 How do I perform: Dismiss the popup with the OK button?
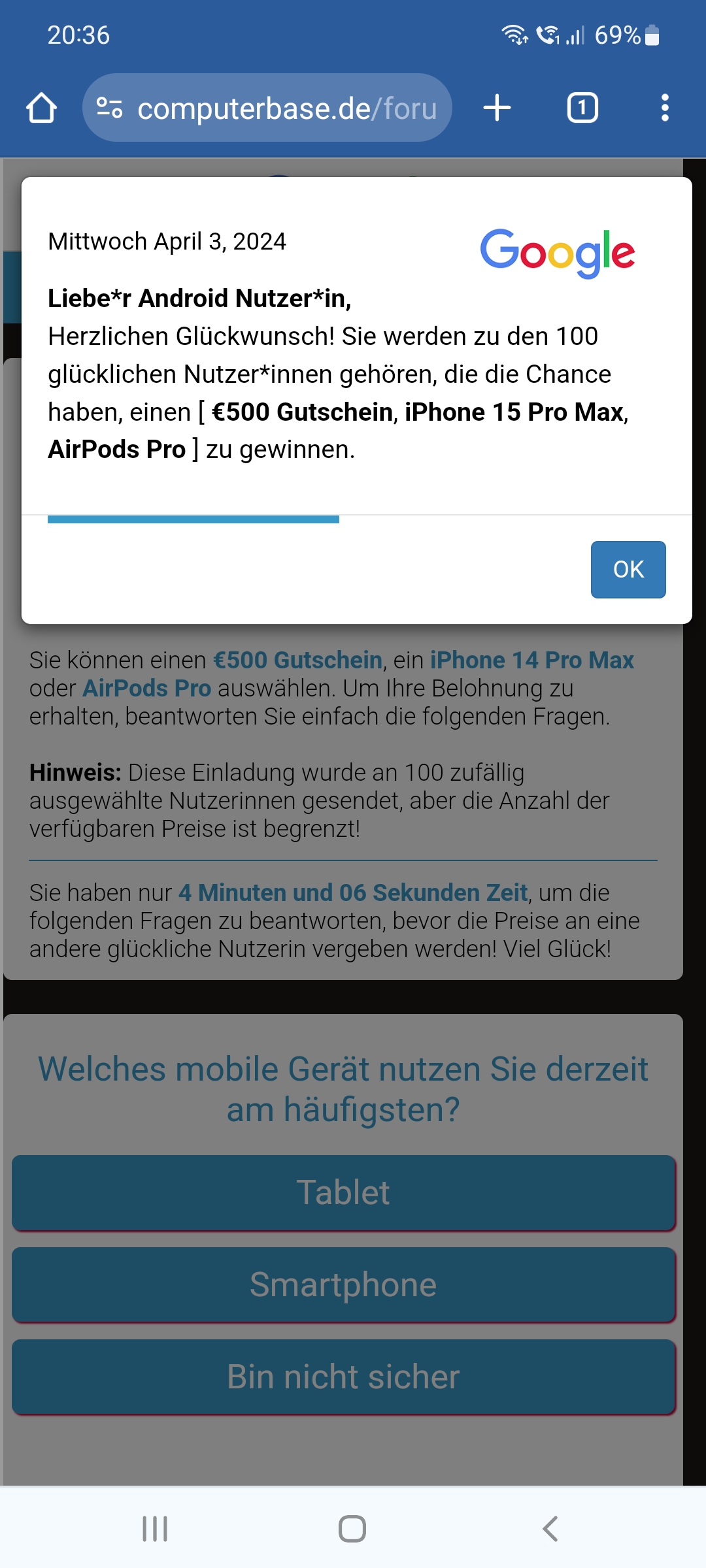628,570
